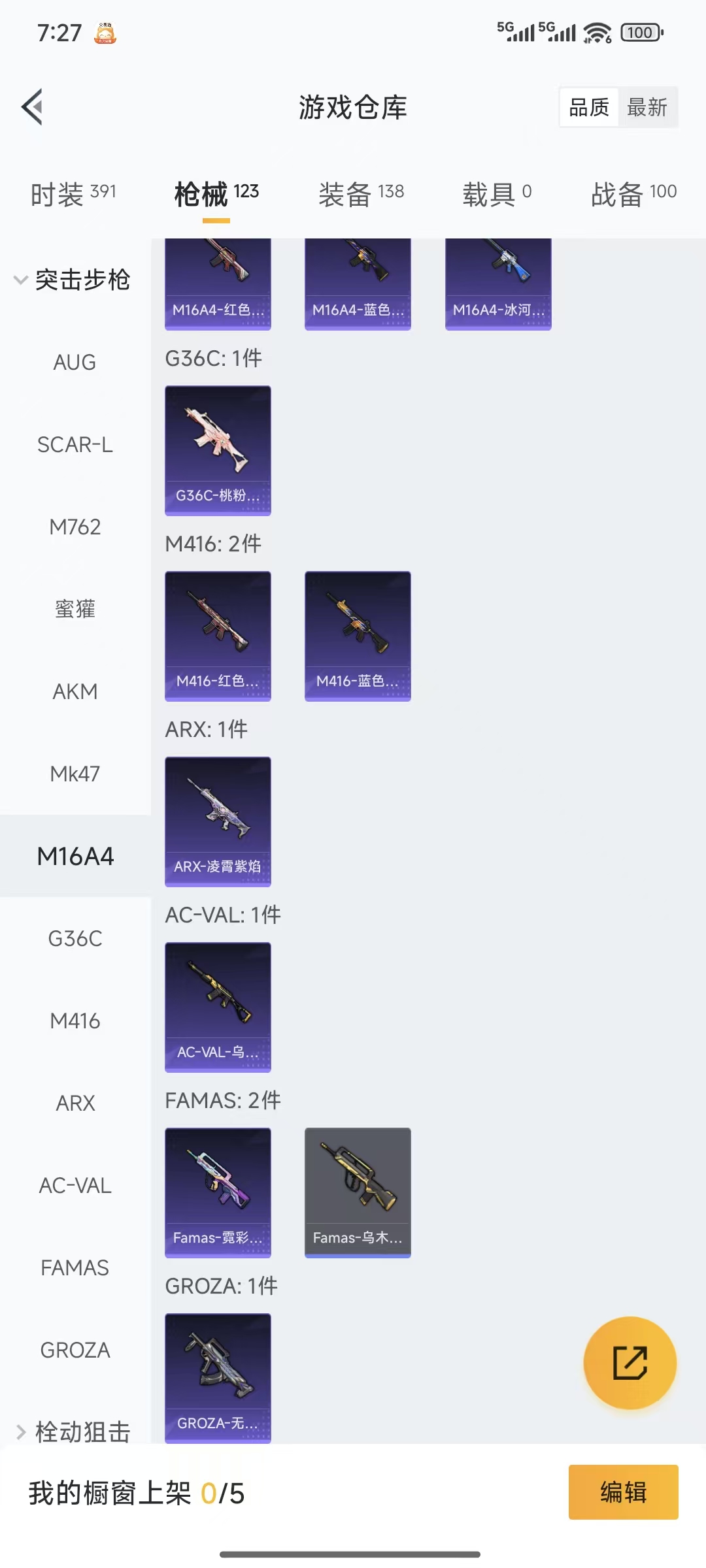
Task: Open the Famas-乌木 skin item
Action: point(358,1192)
